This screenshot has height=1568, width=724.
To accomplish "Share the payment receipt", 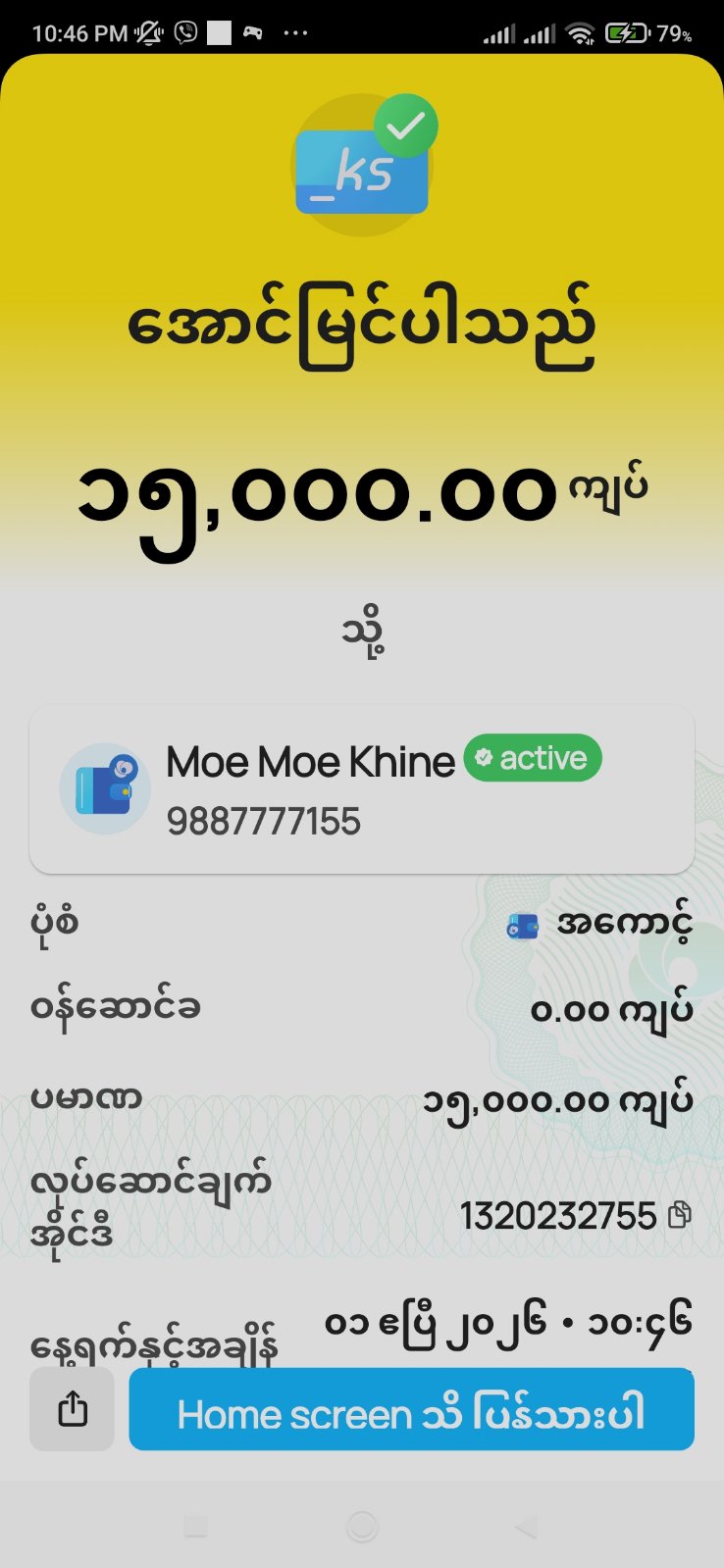I will coord(72,1410).
